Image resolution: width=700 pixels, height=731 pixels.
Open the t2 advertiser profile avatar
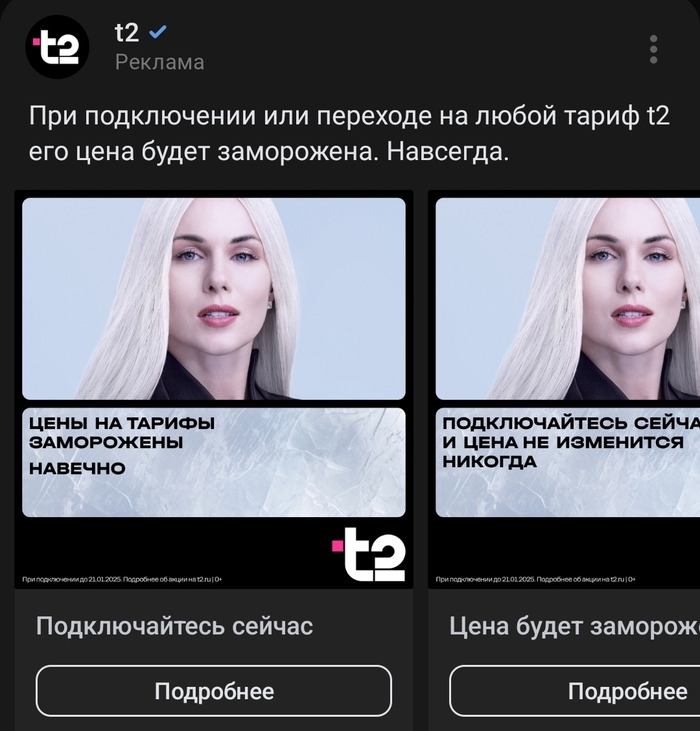[x=57, y=47]
